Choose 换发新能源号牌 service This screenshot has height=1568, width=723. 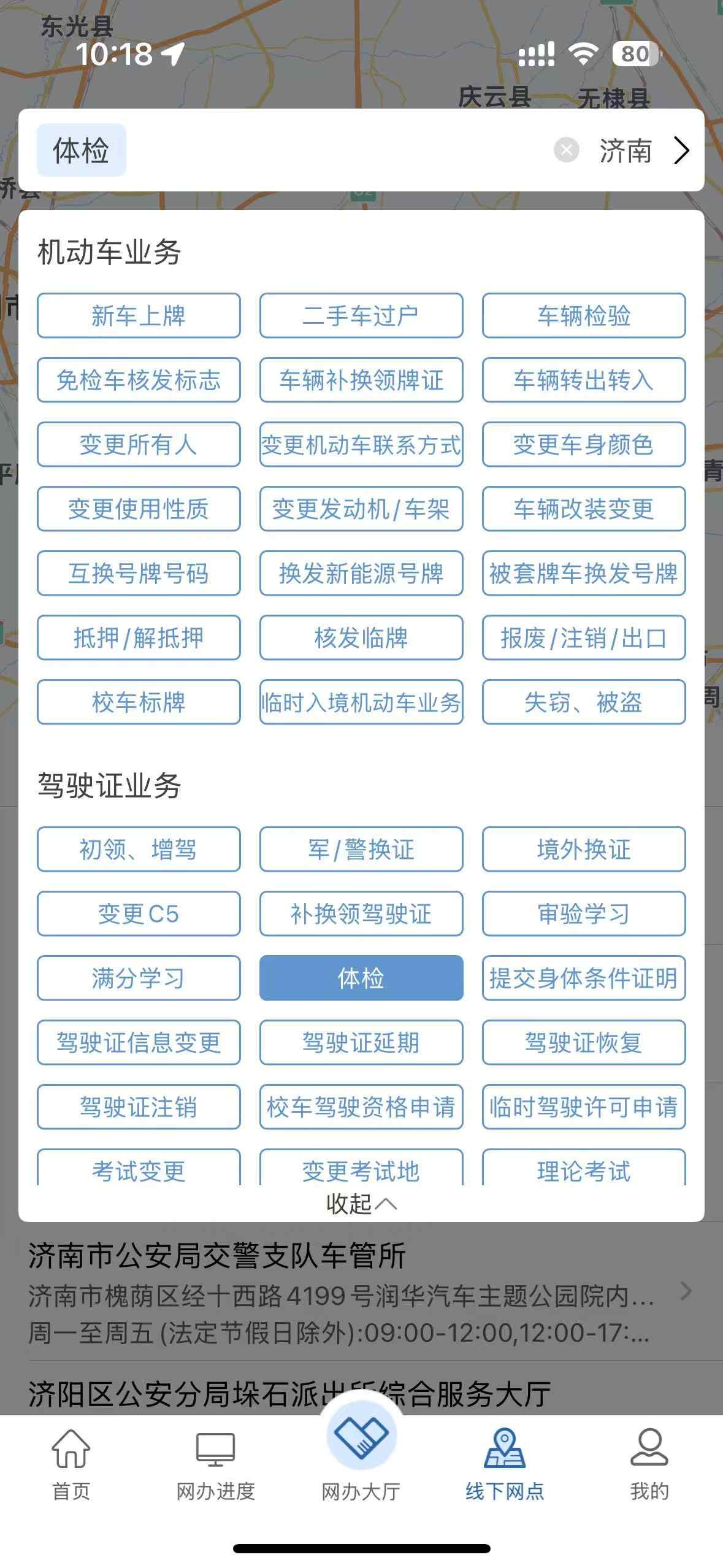[361, 573]
